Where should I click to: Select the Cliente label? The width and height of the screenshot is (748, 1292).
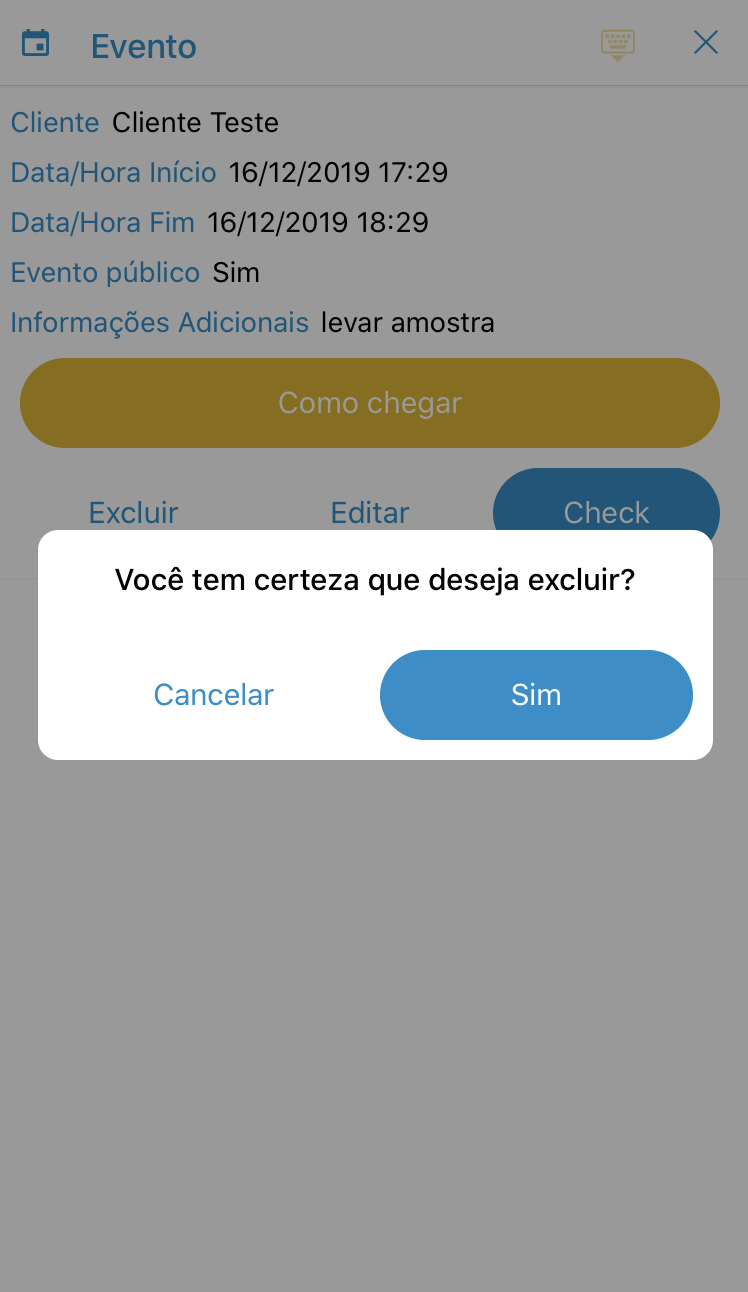pyautogui.click(x=55, y=122)
